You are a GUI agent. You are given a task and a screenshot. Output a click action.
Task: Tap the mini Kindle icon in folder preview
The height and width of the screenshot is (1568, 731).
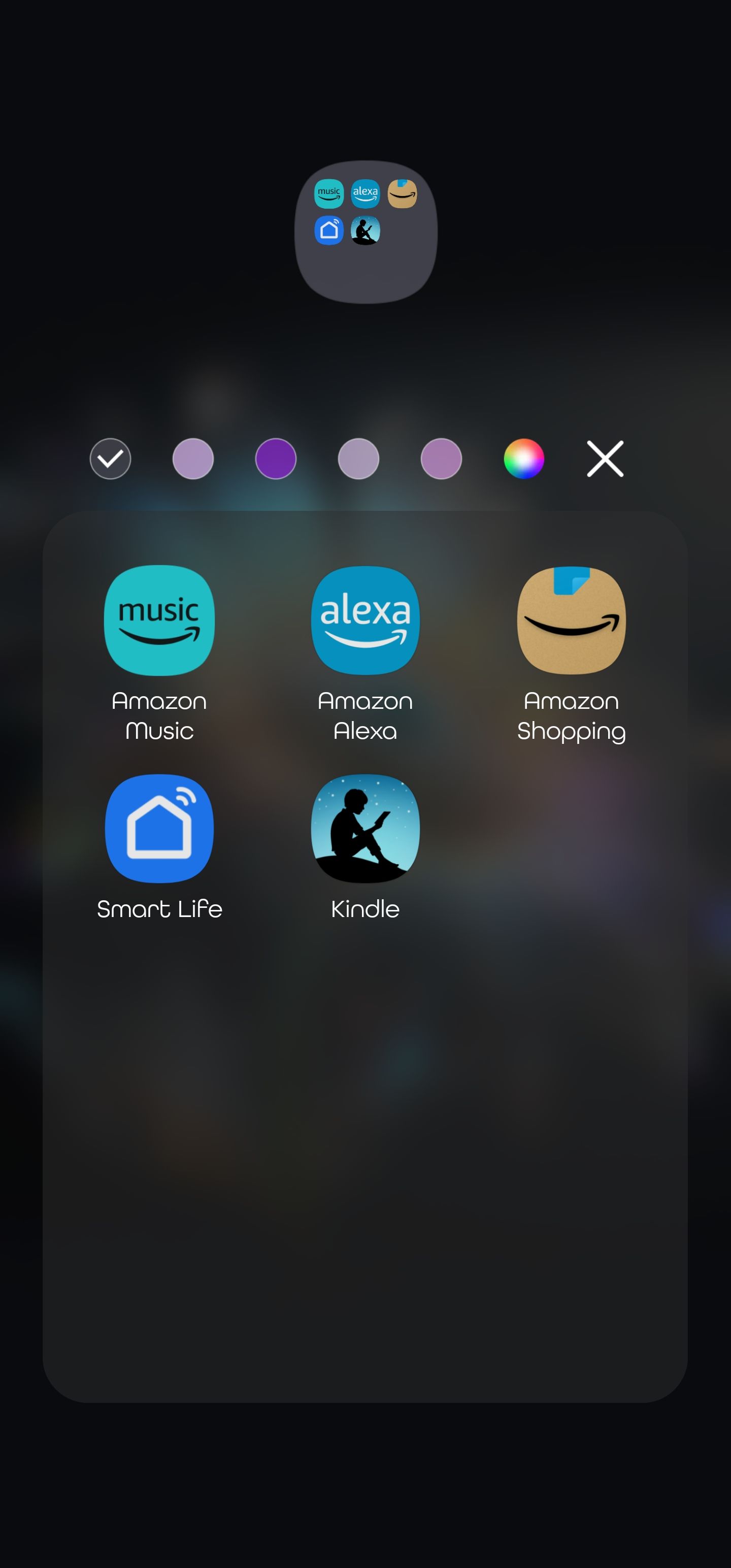point(365,231)
